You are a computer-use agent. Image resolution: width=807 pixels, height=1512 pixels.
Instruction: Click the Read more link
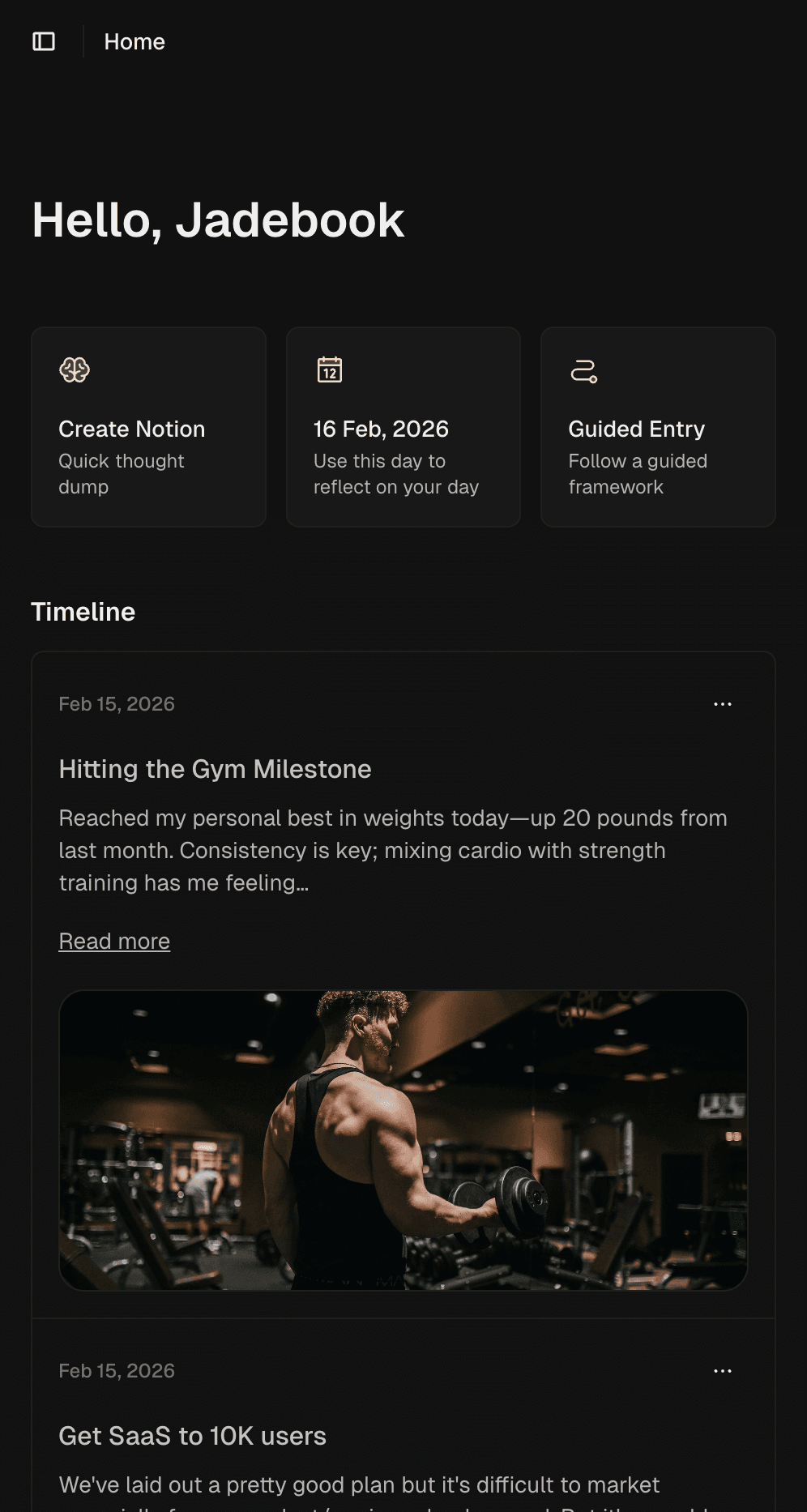pos(114,941)
